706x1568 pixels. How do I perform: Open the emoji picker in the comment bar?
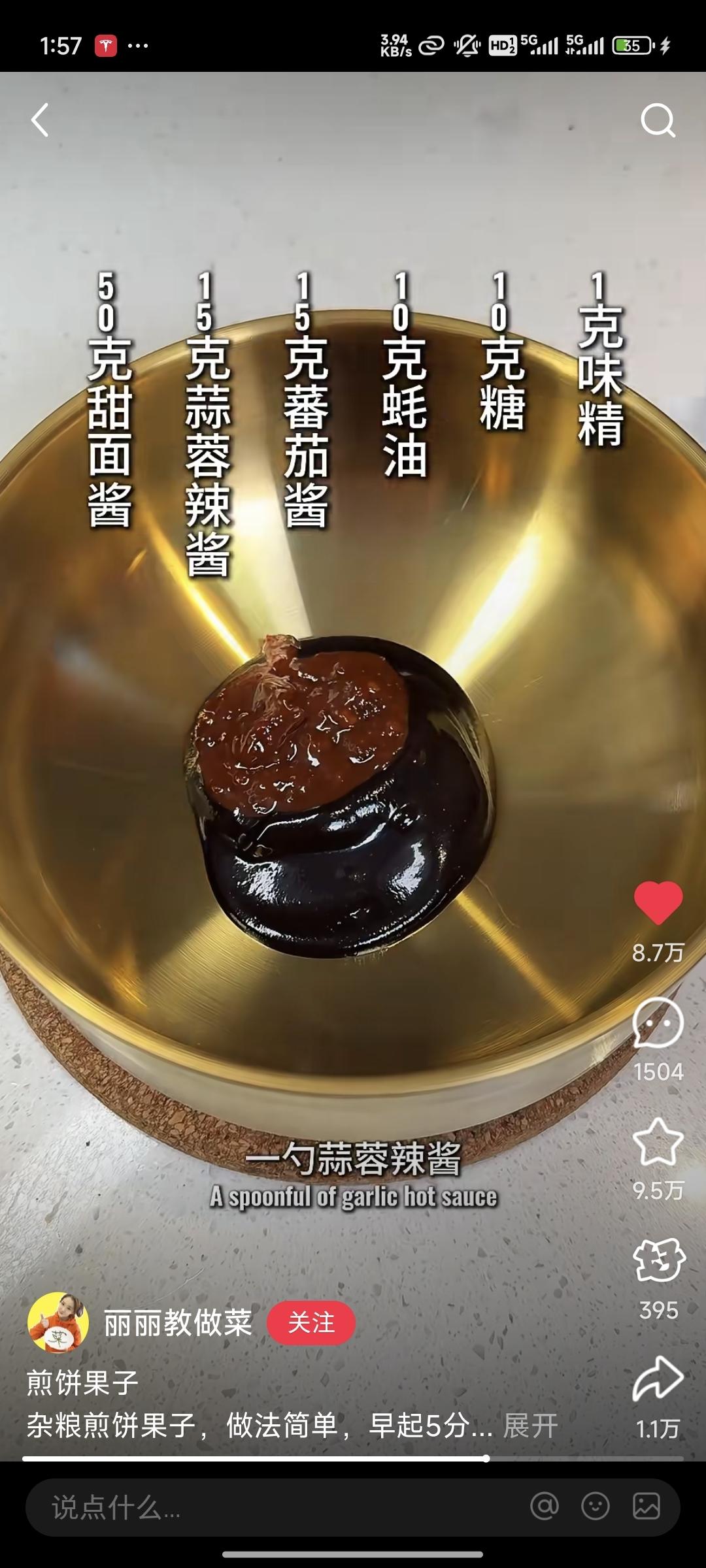[x=595, y=1507]
